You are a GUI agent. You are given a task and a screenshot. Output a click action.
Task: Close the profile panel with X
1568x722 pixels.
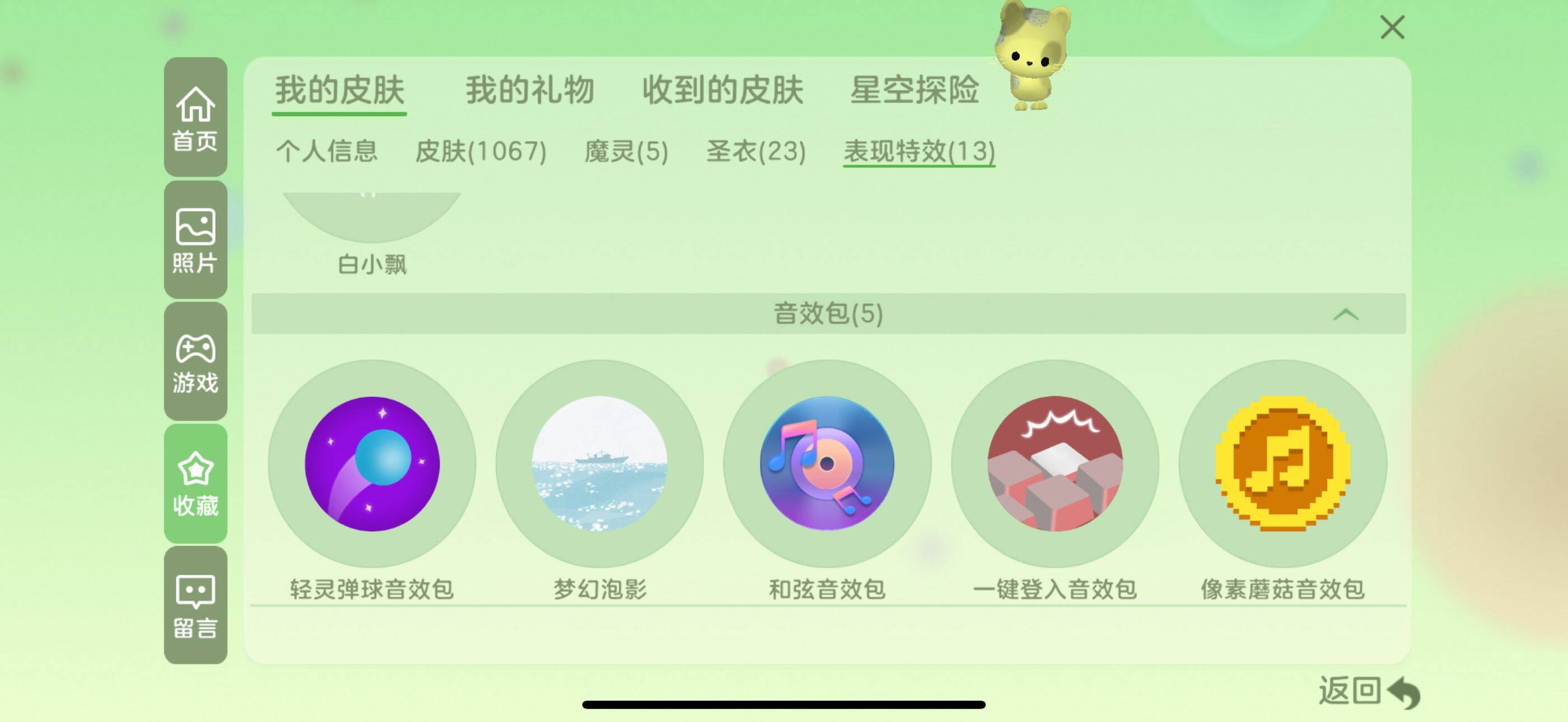(1392, 27)
